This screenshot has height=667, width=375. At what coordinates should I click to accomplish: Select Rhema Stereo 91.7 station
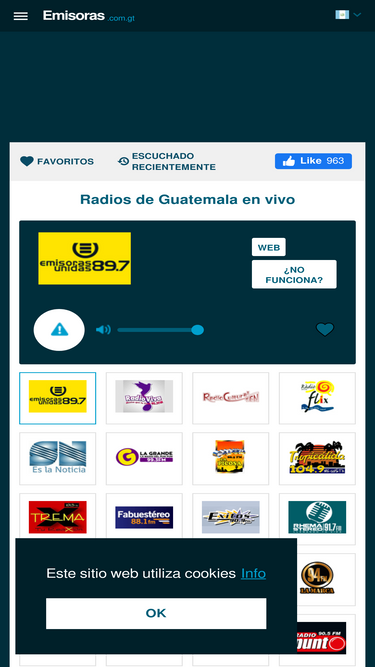point(317,519)
